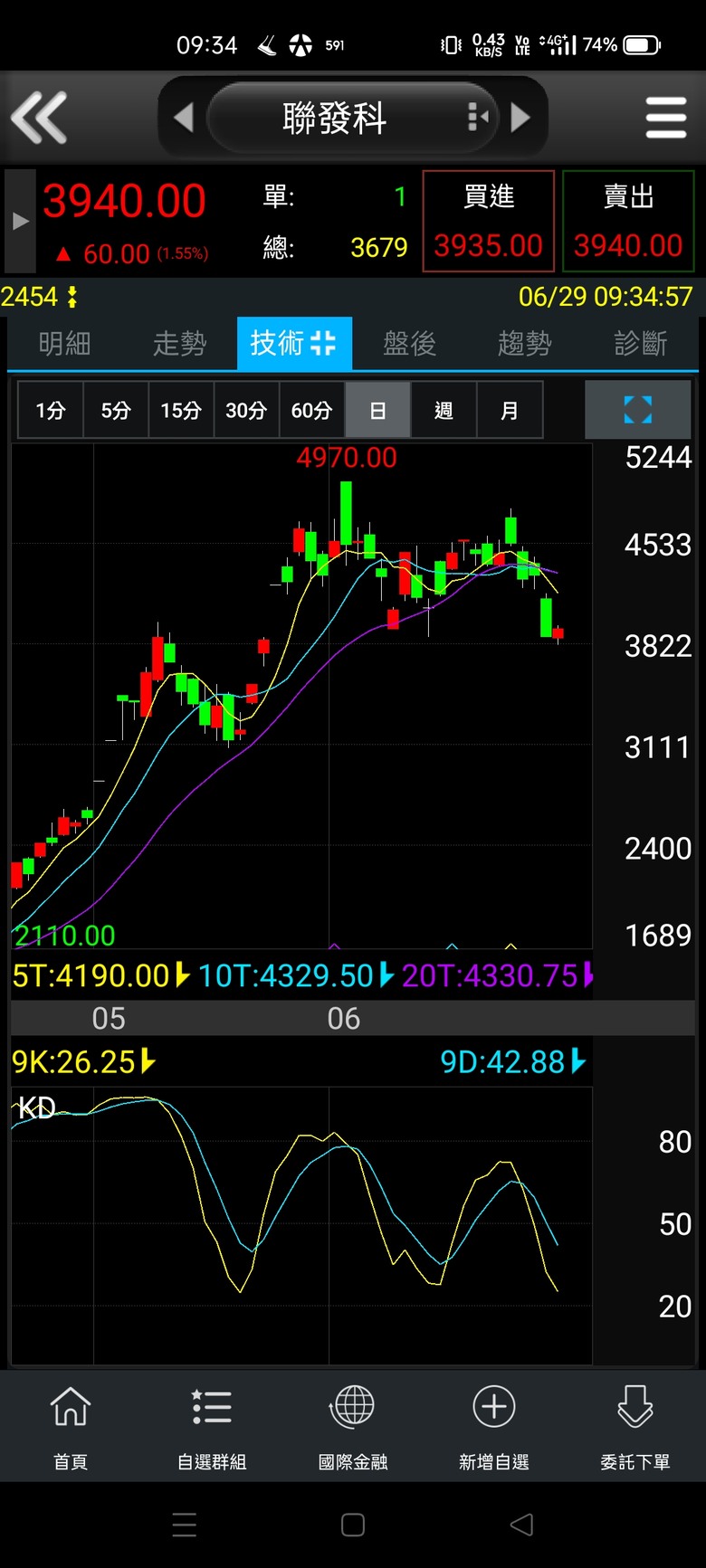Expand the chart to fullscreen

click(x=638, y=410)
